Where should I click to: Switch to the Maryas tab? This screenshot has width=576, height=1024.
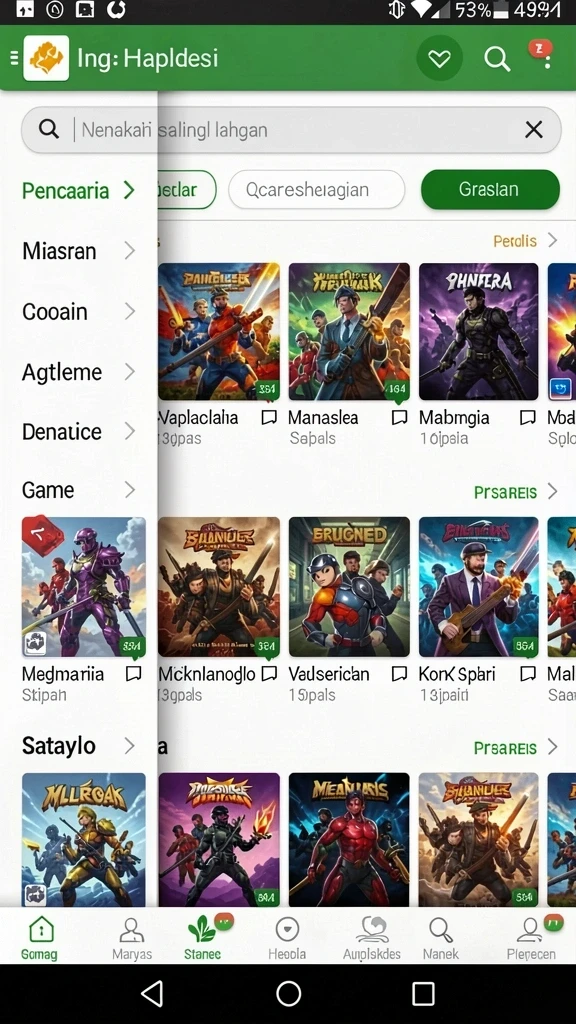point(132,938)
